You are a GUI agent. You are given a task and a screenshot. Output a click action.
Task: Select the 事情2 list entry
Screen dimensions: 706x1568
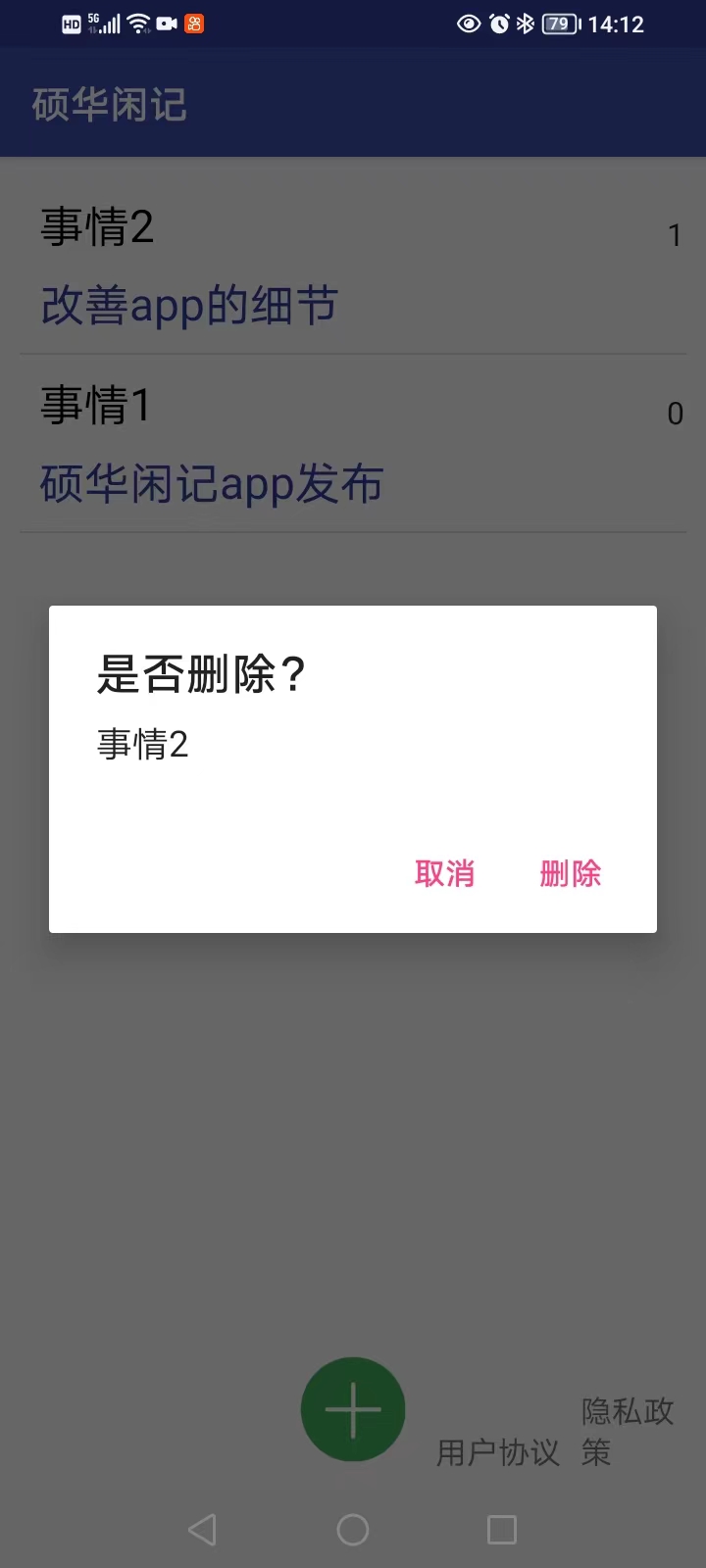tap(97, 225)
